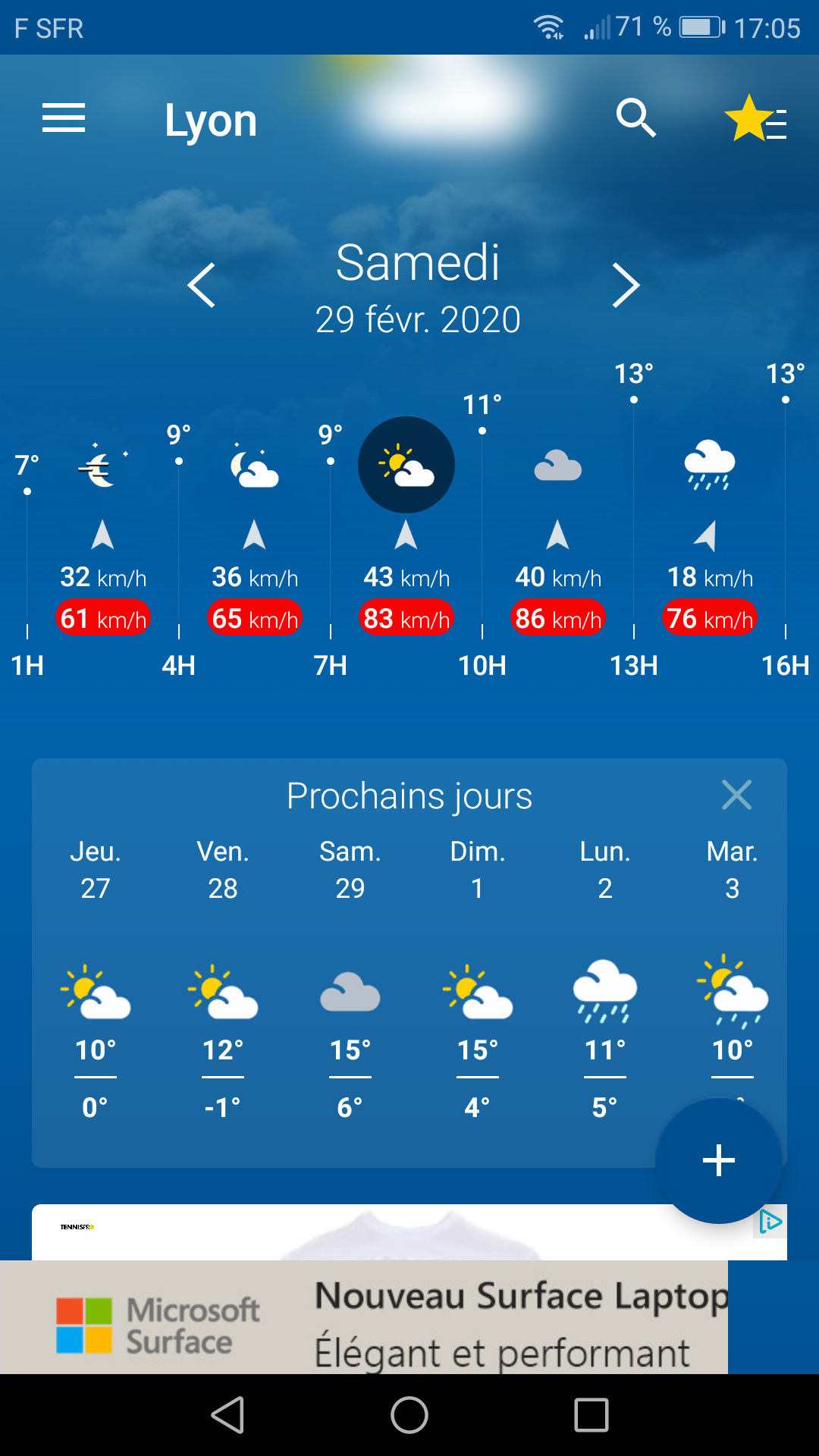Tap the plus floating action button

(718, 1160)
